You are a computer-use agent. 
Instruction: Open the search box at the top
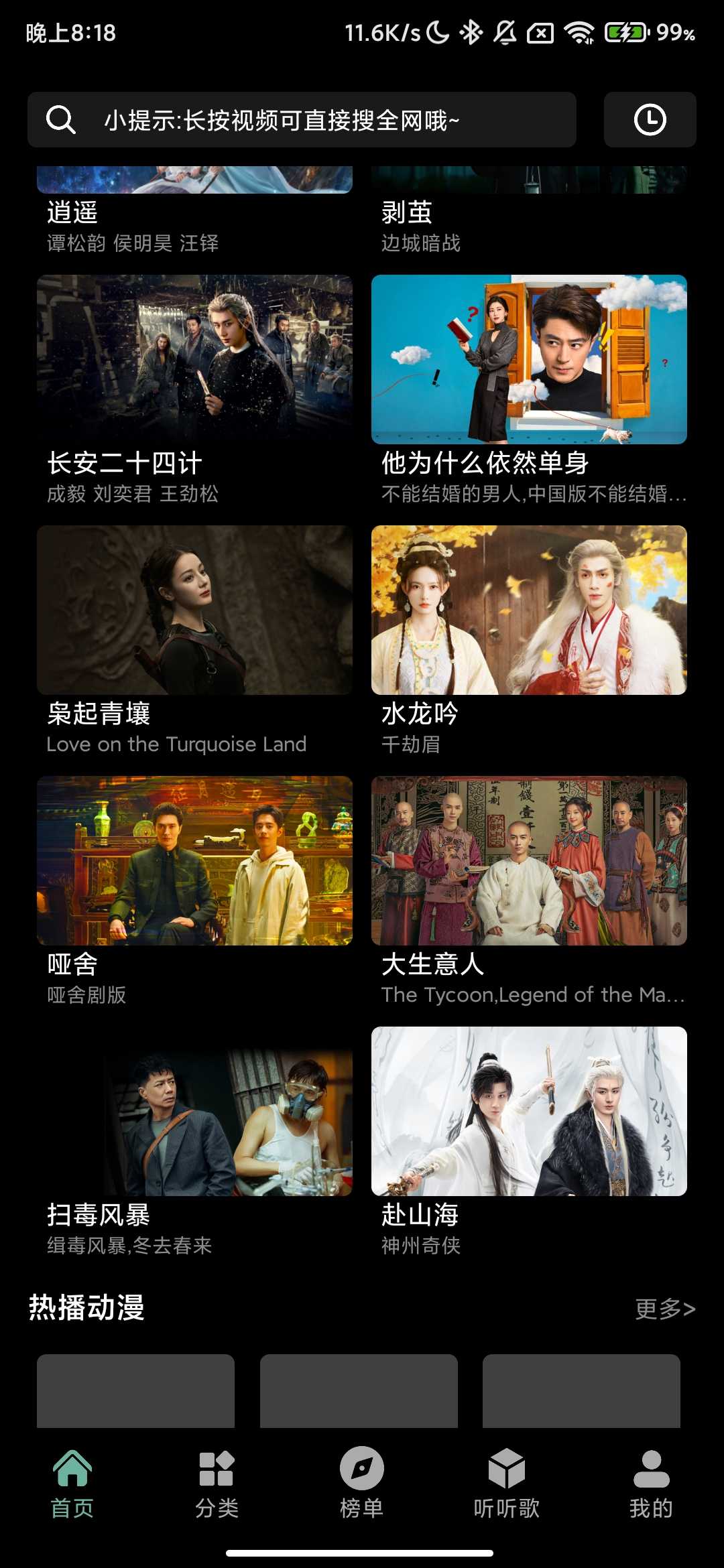[x=302, y=120]
